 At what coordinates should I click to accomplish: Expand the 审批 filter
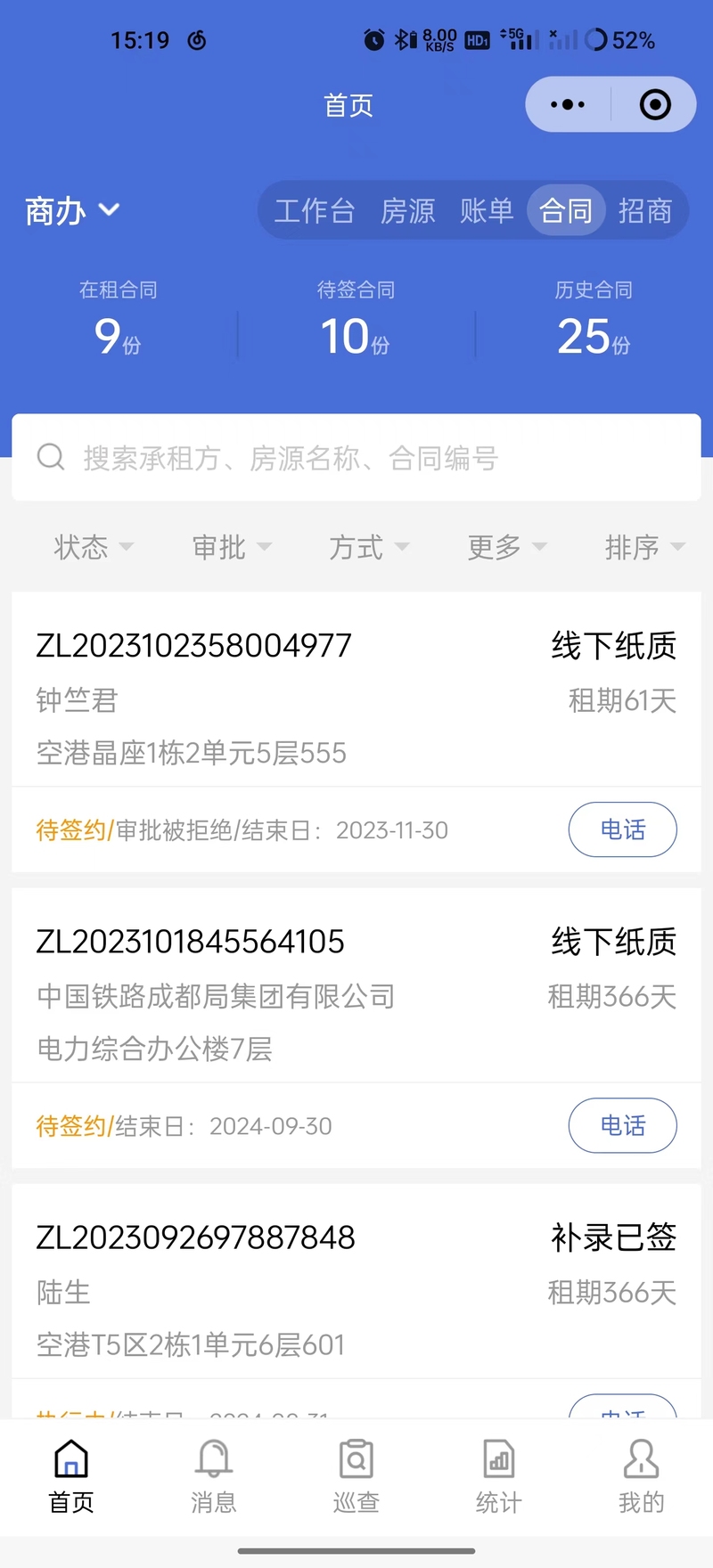[x=232, y=547]
